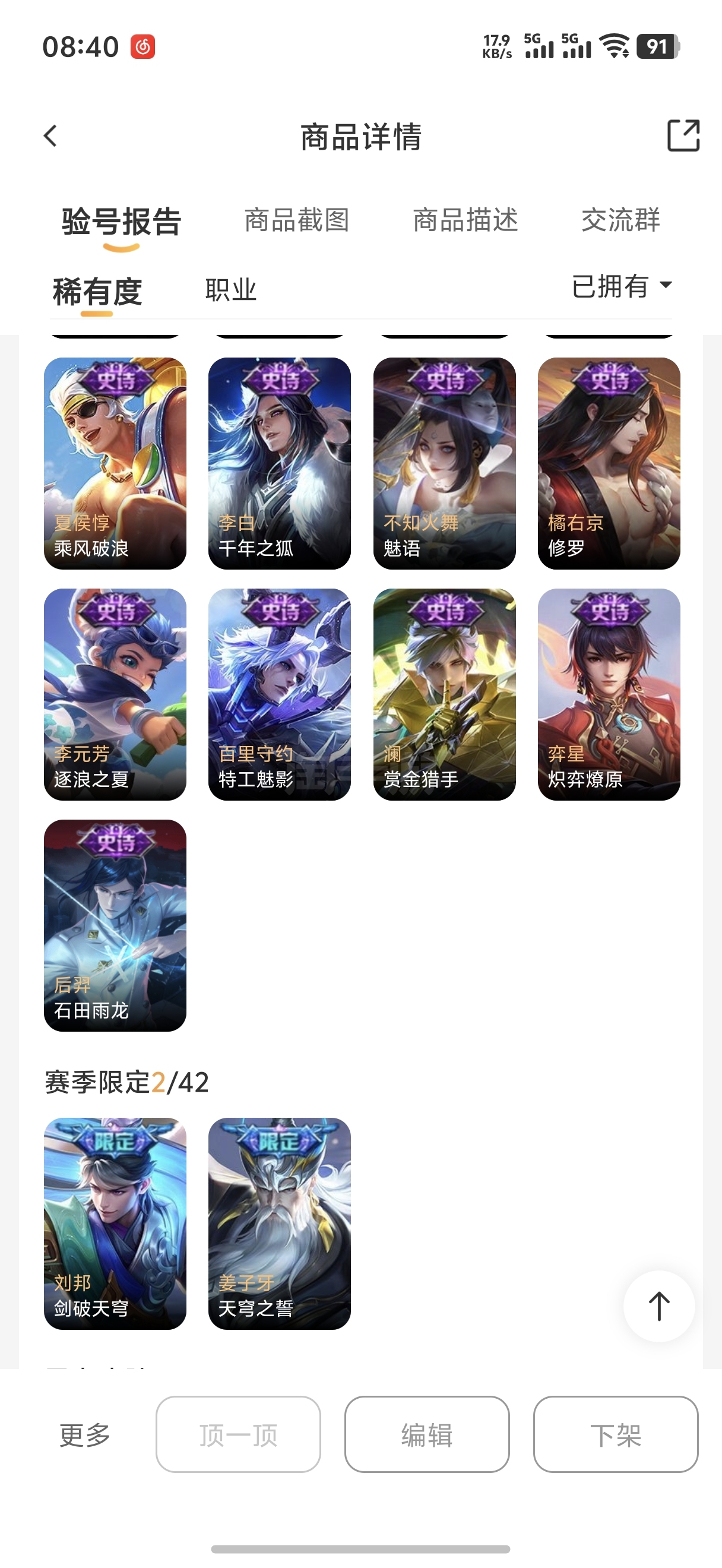Tap the 橘右京 修罗 skin card
This screenshot has width=722, height=1568.
609,463
